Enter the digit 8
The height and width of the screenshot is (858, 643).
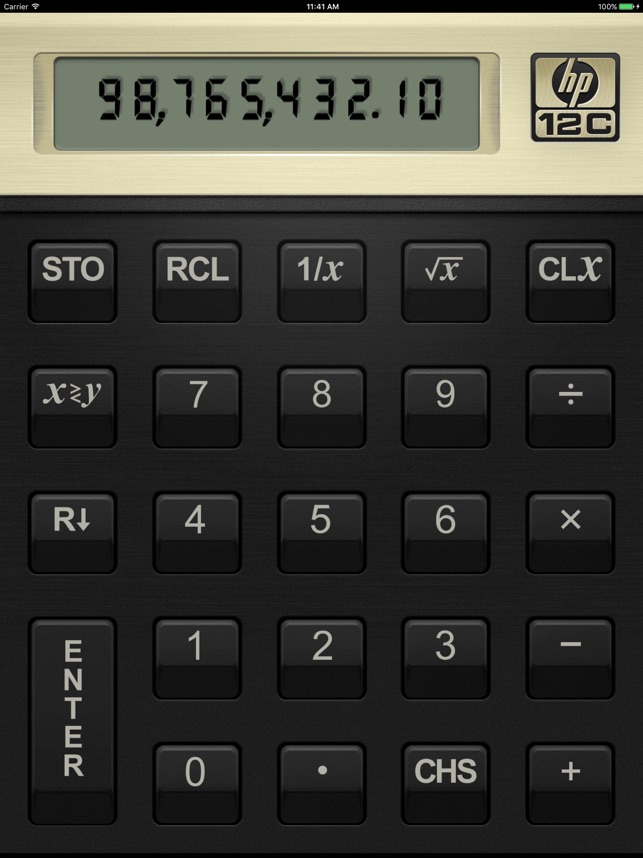(321, 405)
